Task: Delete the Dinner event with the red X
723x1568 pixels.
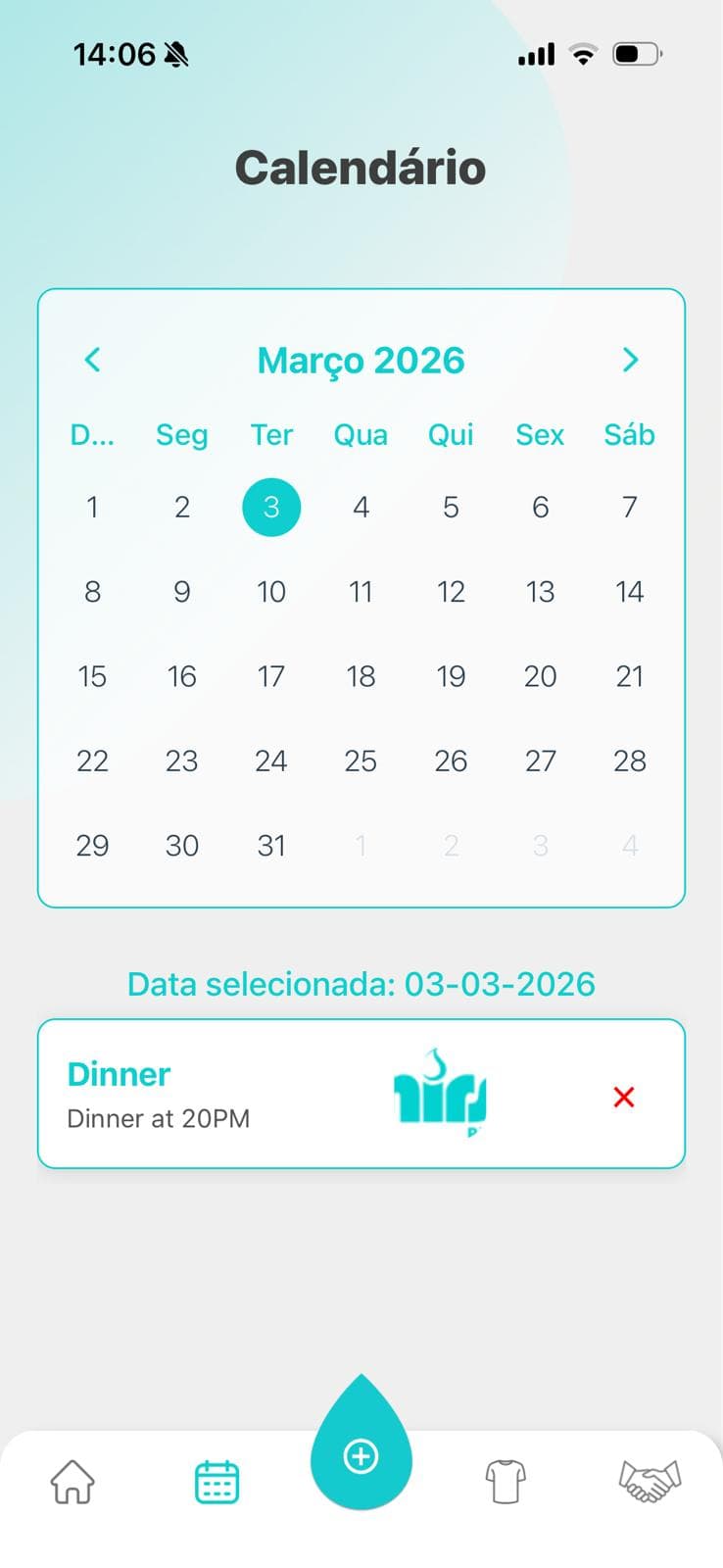Action: [x=624, y=1097]
